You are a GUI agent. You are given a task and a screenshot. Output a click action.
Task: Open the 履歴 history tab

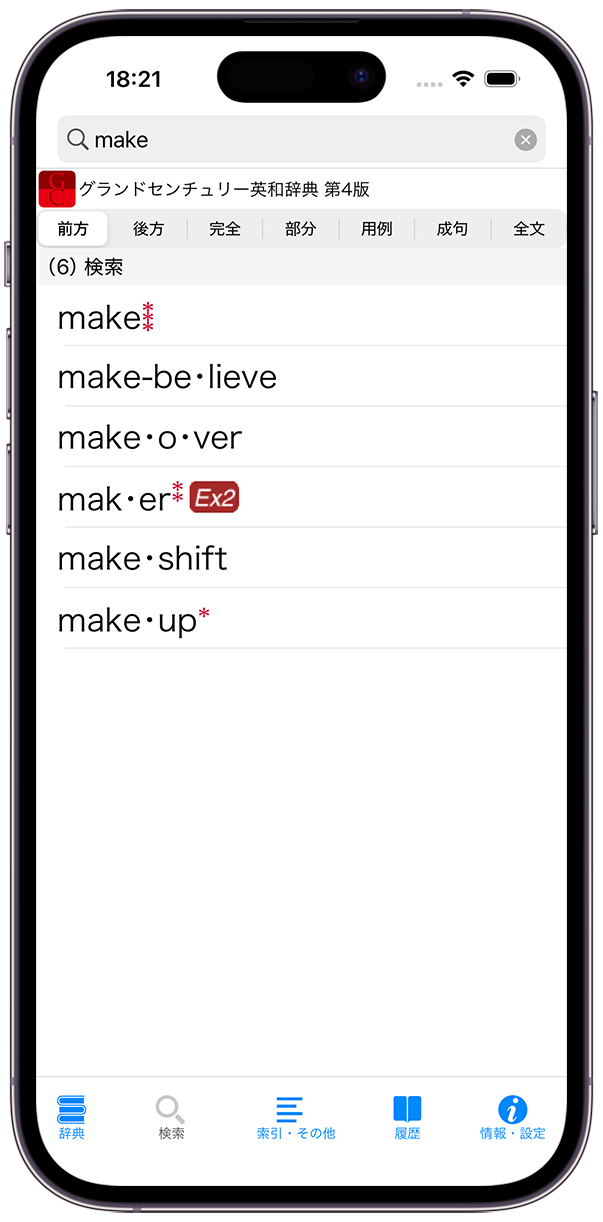tap(407, 1117)
